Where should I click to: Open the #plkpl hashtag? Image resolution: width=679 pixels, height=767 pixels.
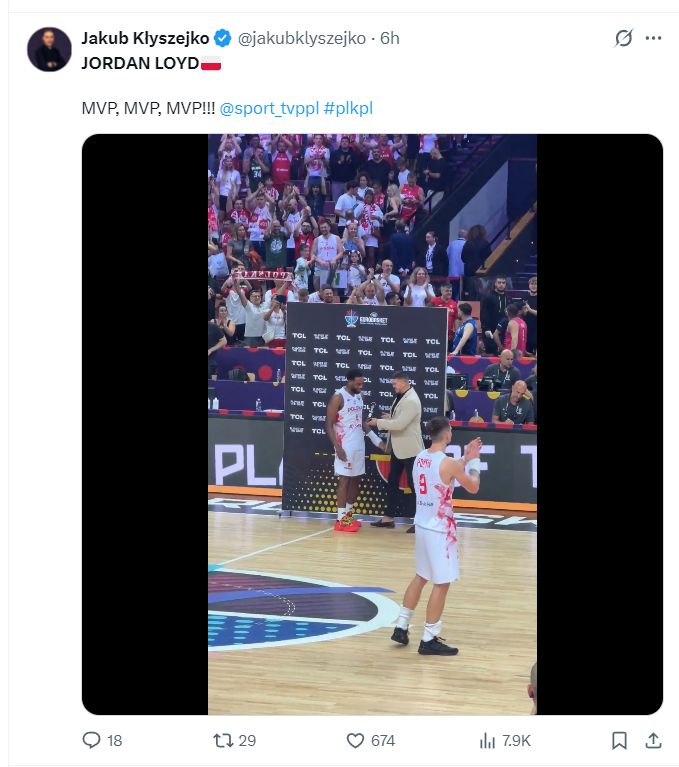tap(348, 107)
